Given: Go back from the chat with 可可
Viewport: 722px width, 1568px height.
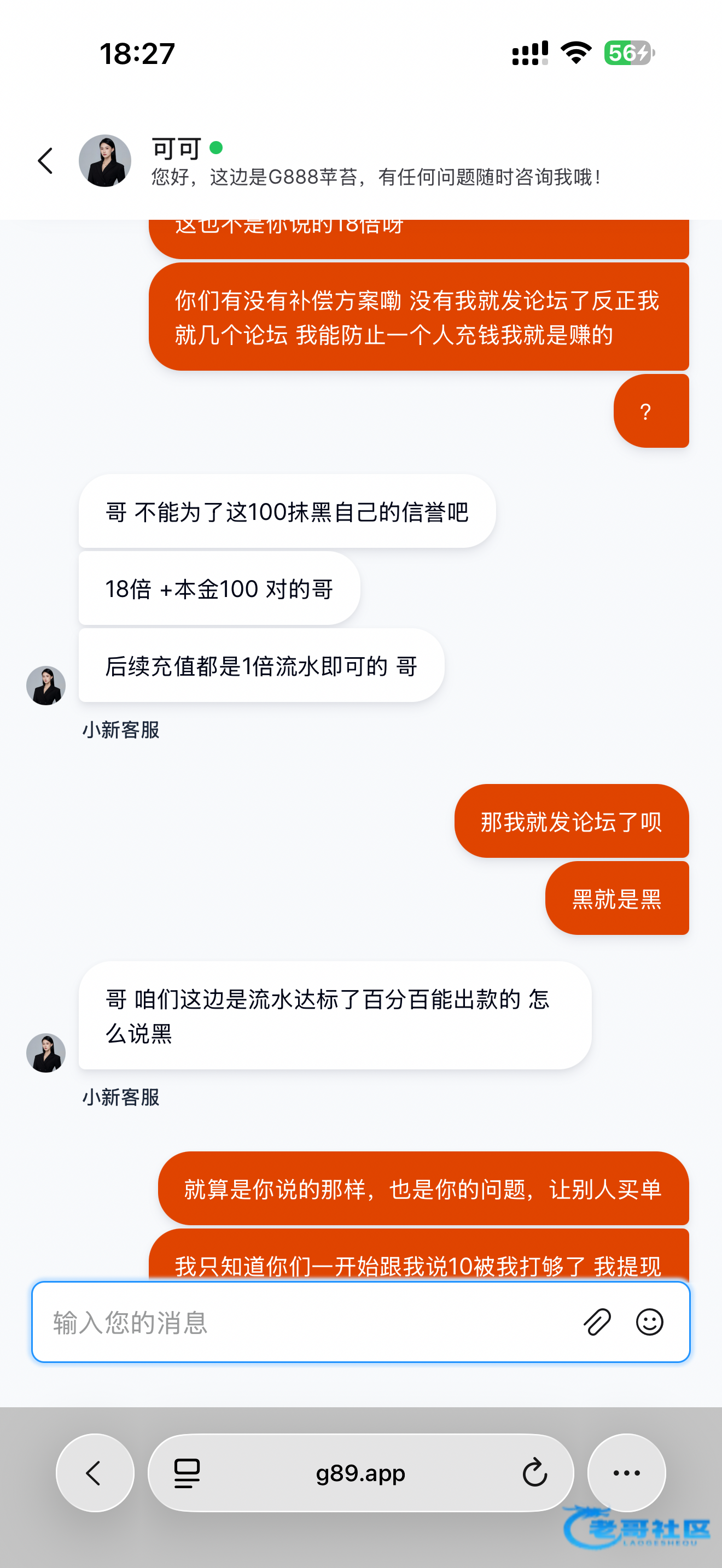Looking at the screenshot, I should pos(45,161).
